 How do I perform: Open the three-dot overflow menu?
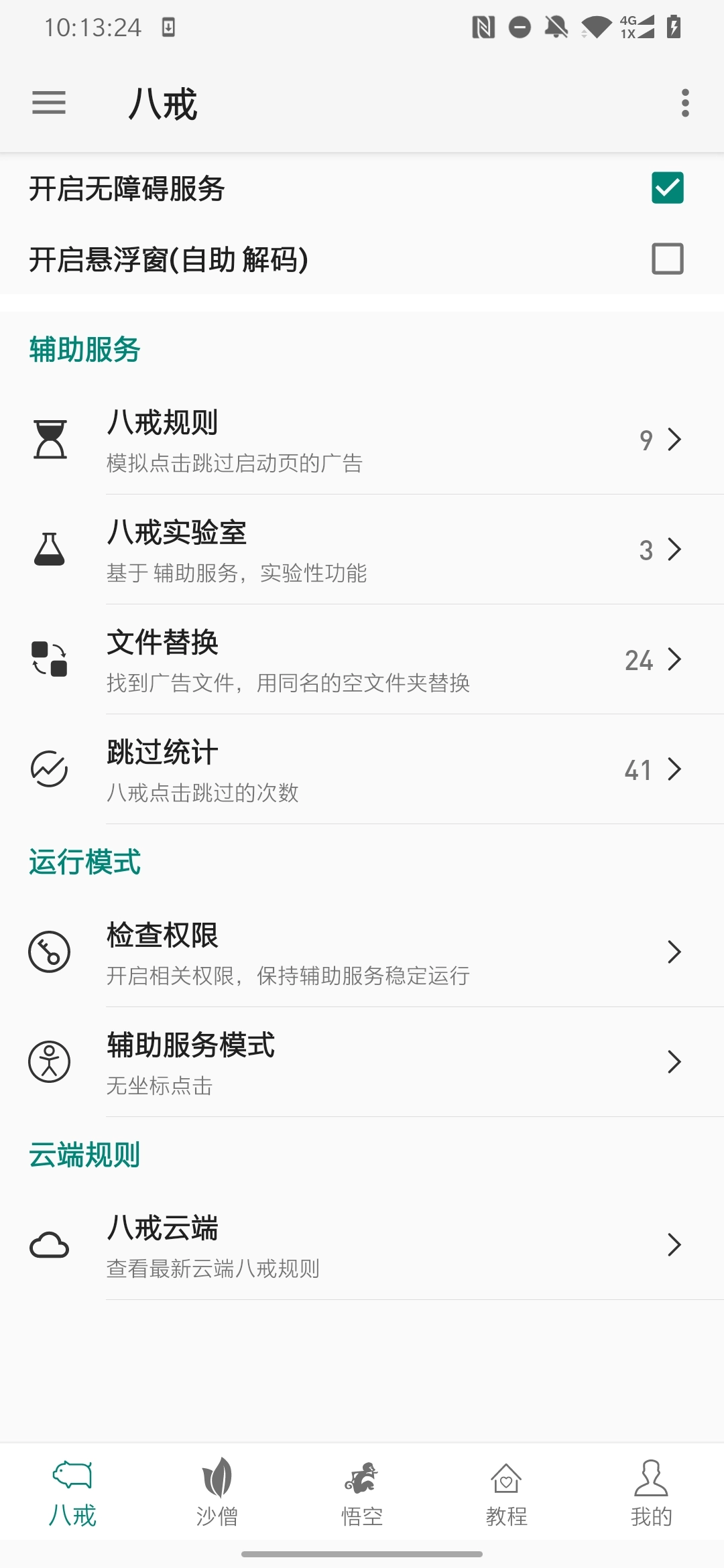684,103
